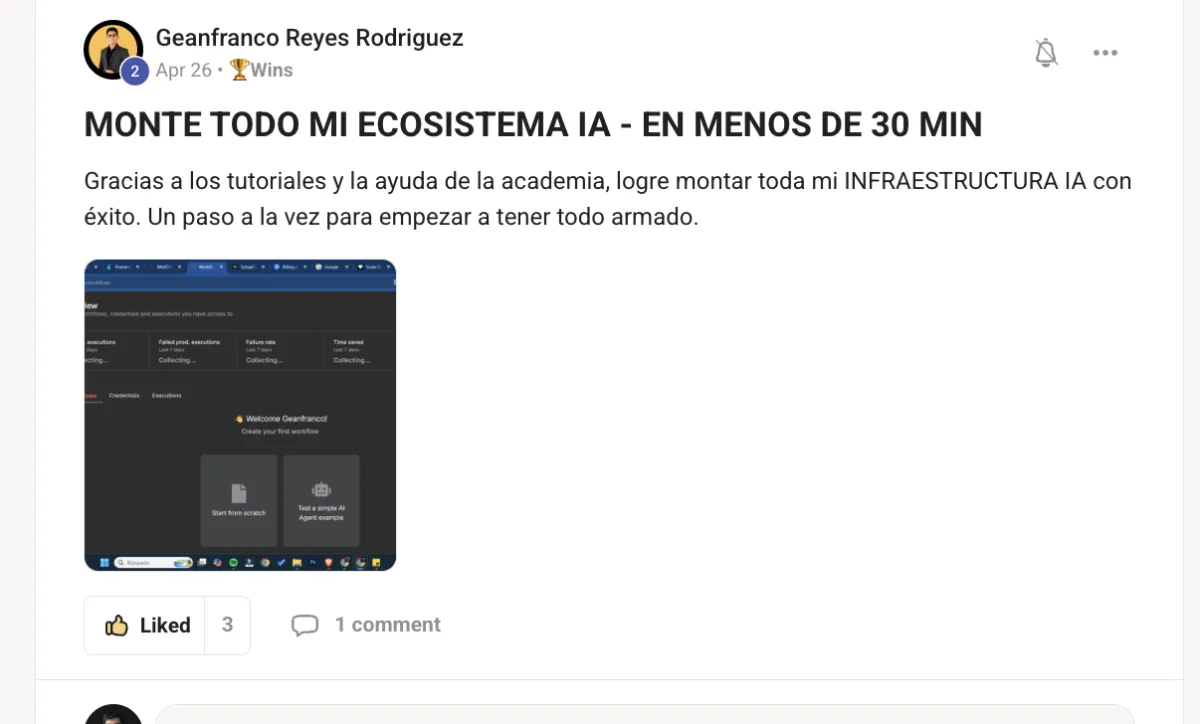Viewport: 1200px width, 724px height.
Task: Tap the comment box at the bottom
Action: (x=644, y=714)
